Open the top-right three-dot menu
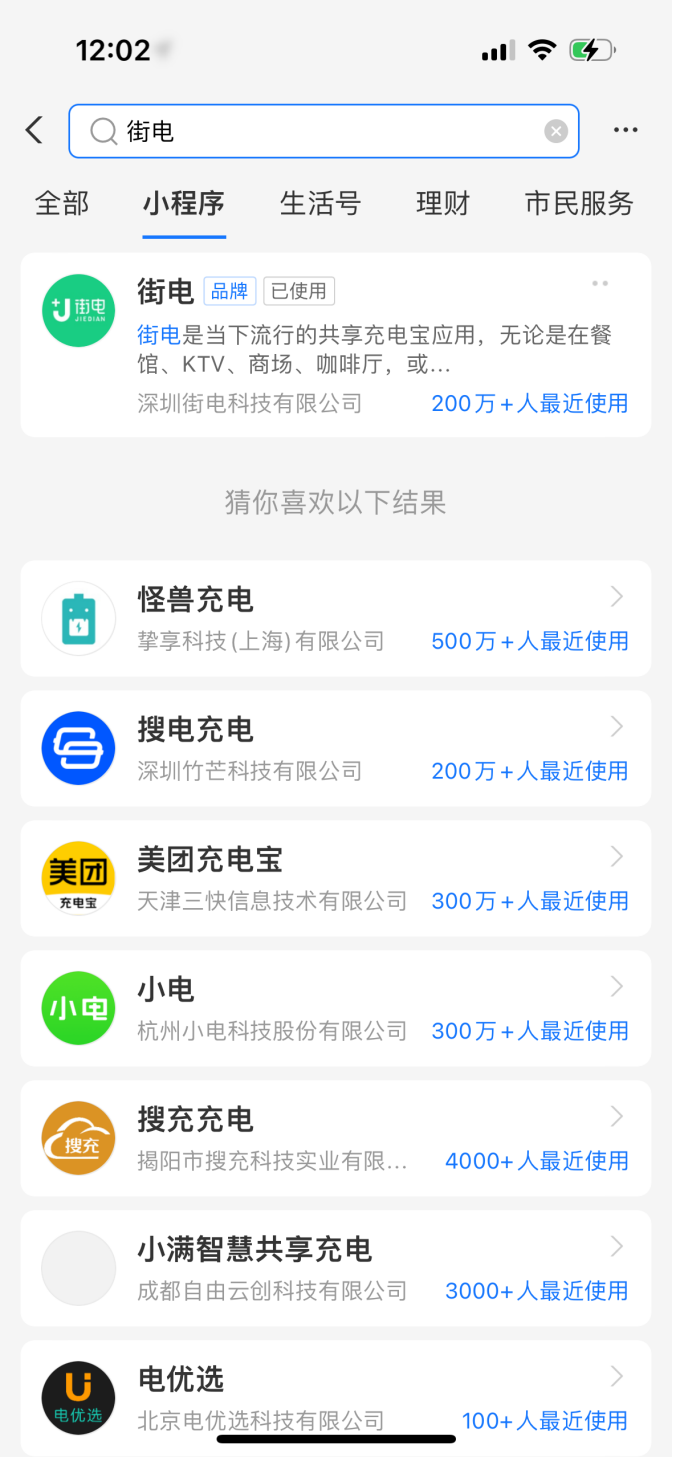The width and height of the screenshot is (673, 1457). pos(626,130)
